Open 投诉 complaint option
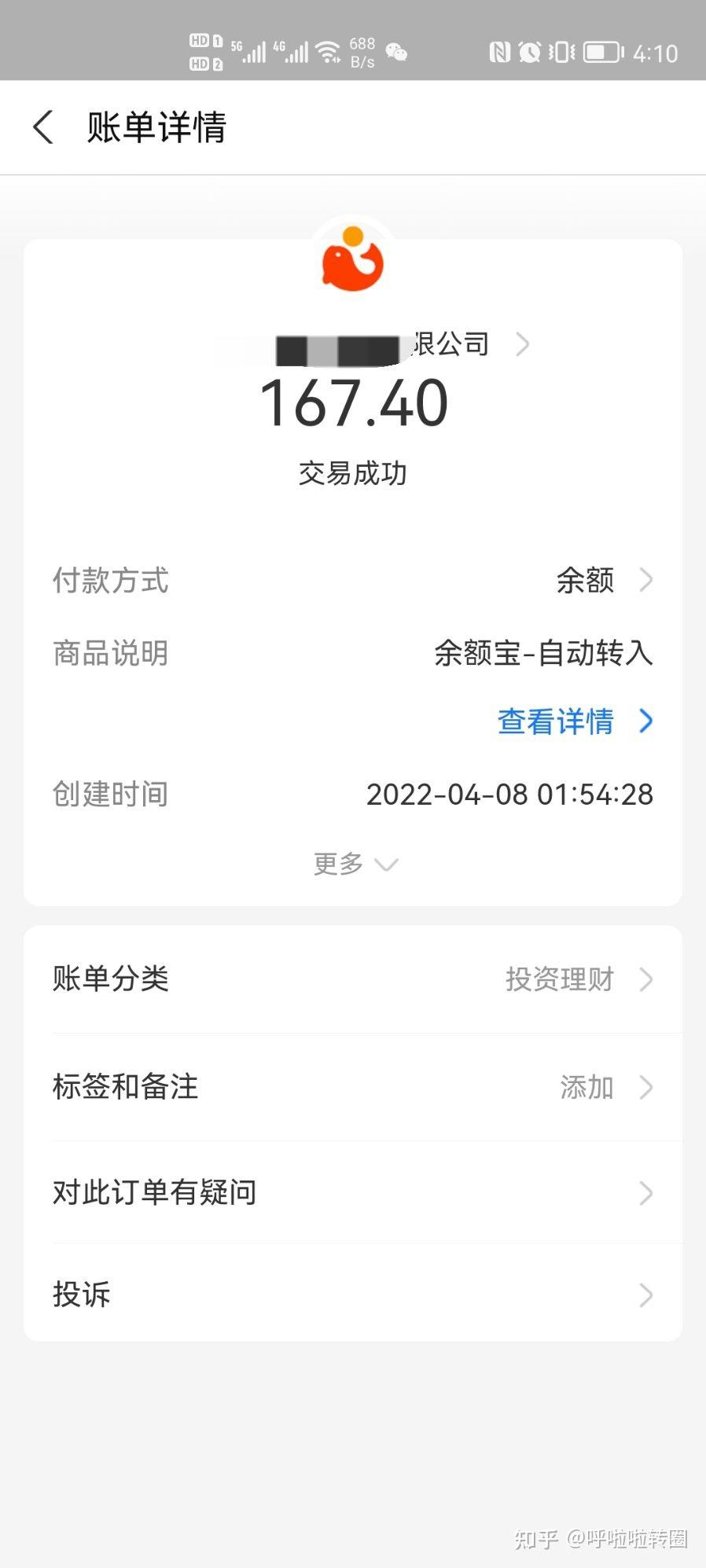This screenshot has height=1568, width=706. pos(352,1294)
